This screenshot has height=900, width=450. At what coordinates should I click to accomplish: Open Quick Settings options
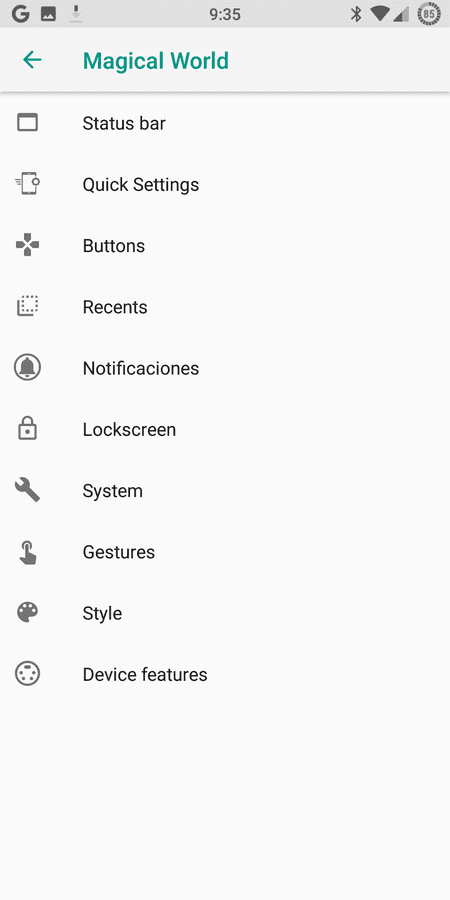click(x=225, y=184)
